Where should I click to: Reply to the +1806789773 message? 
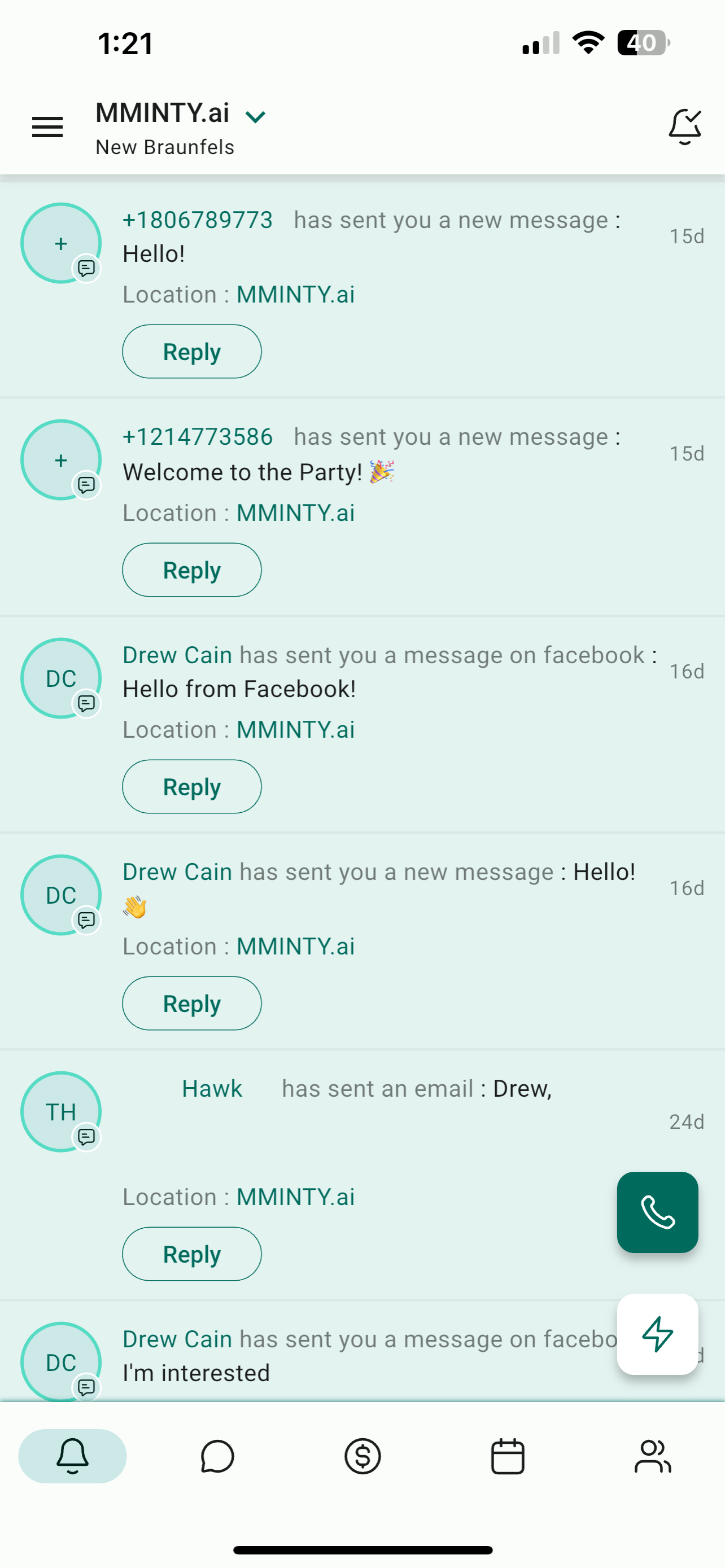192,351
